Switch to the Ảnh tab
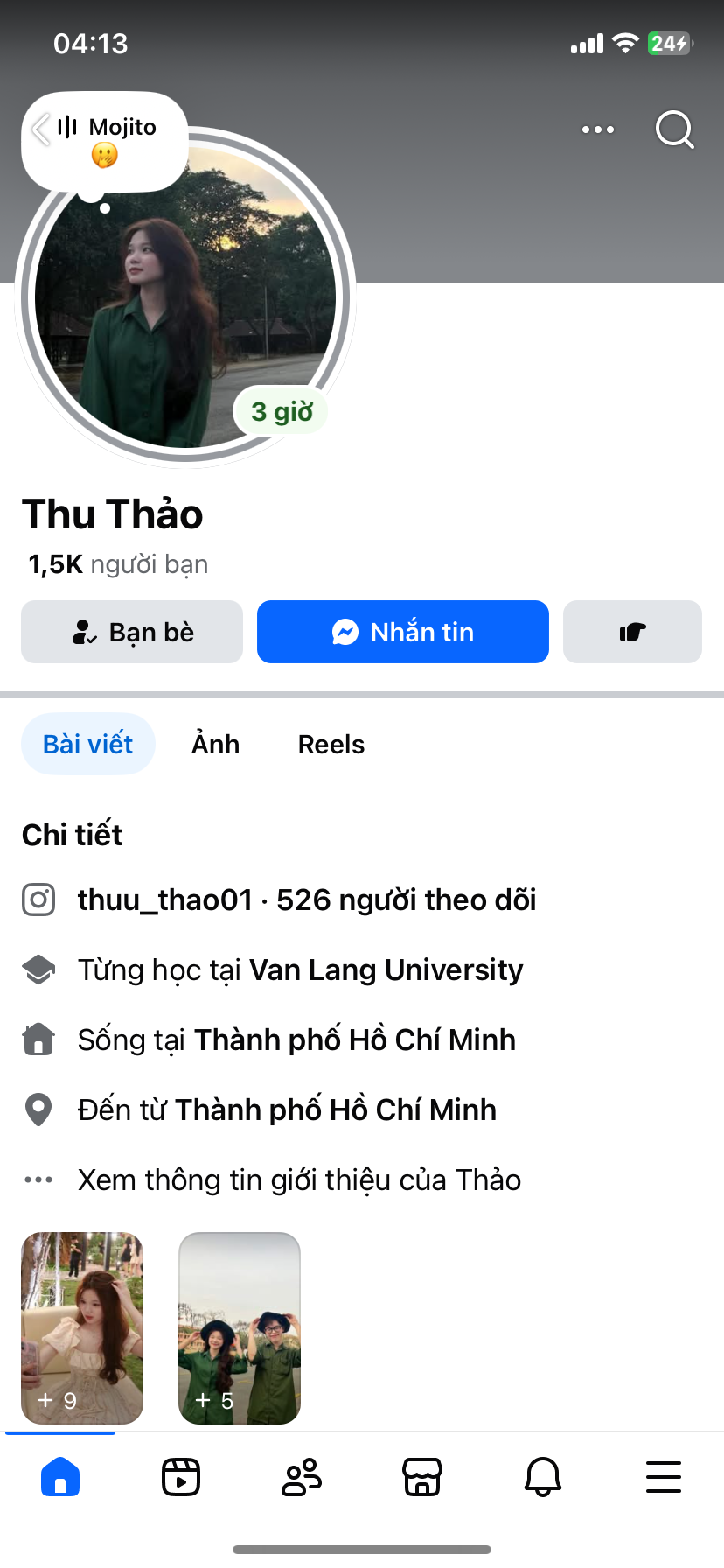 [216, 745]
